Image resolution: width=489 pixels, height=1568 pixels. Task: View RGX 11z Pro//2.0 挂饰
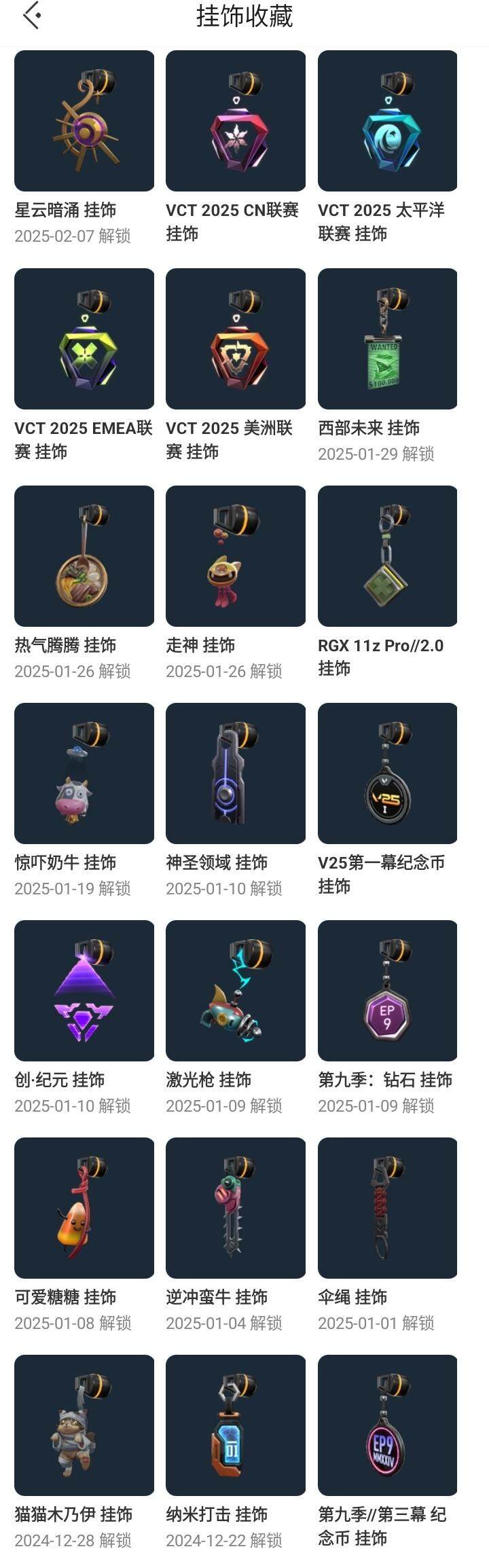[x=387, y=556]
